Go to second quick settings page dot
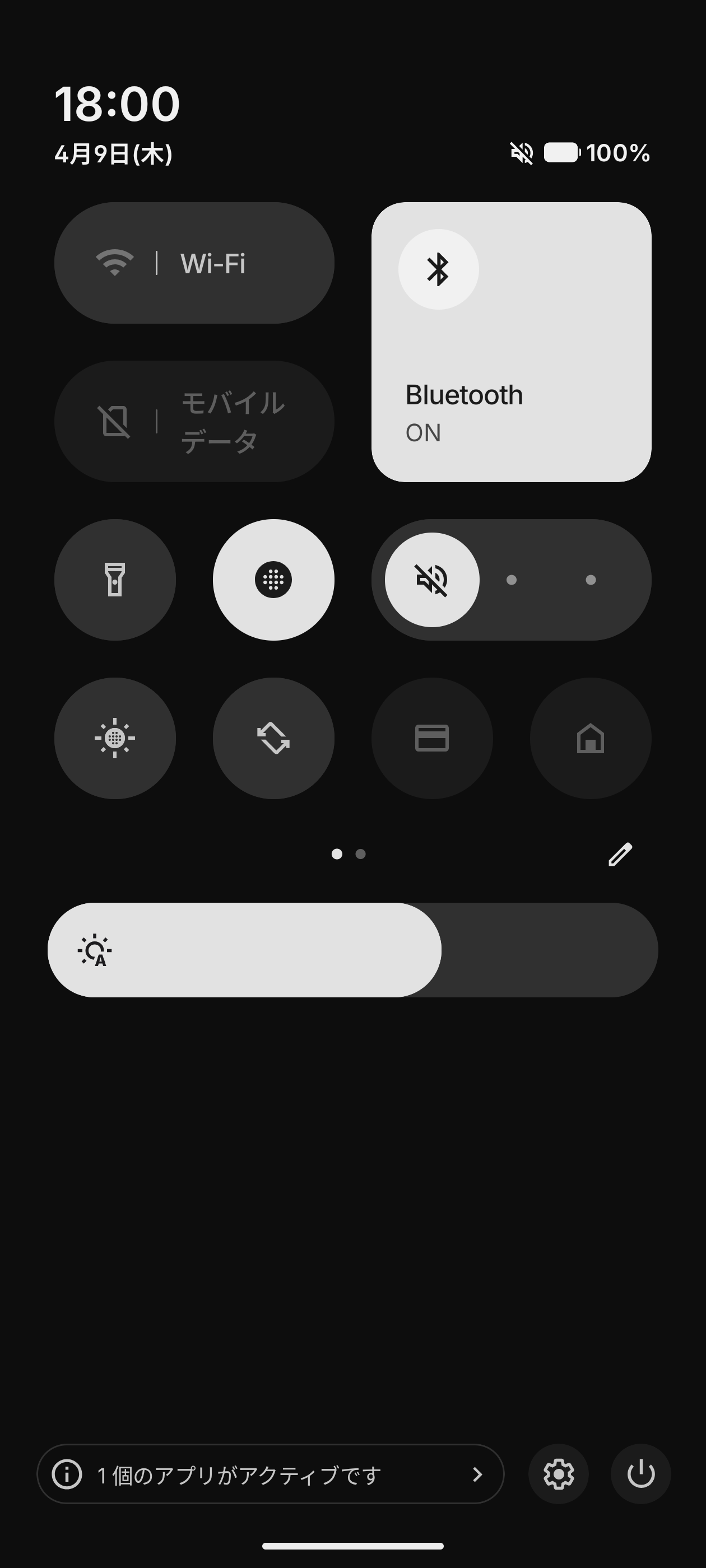Viewport: 706px width, 1568px height. 361,854
